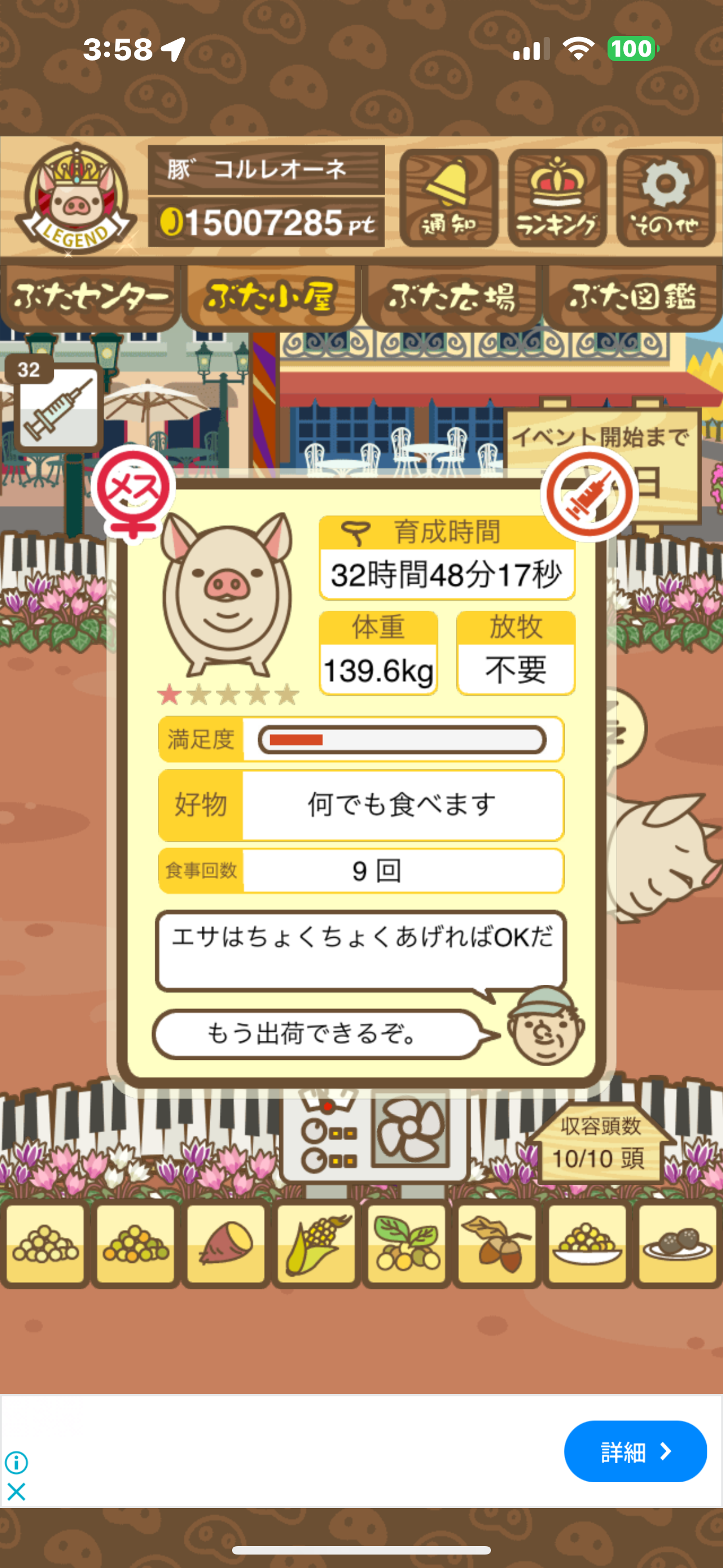This screenshot has height=1568, width=723.
Task: Open the 通知 notifications bell
Action: [x=448, y=198]
